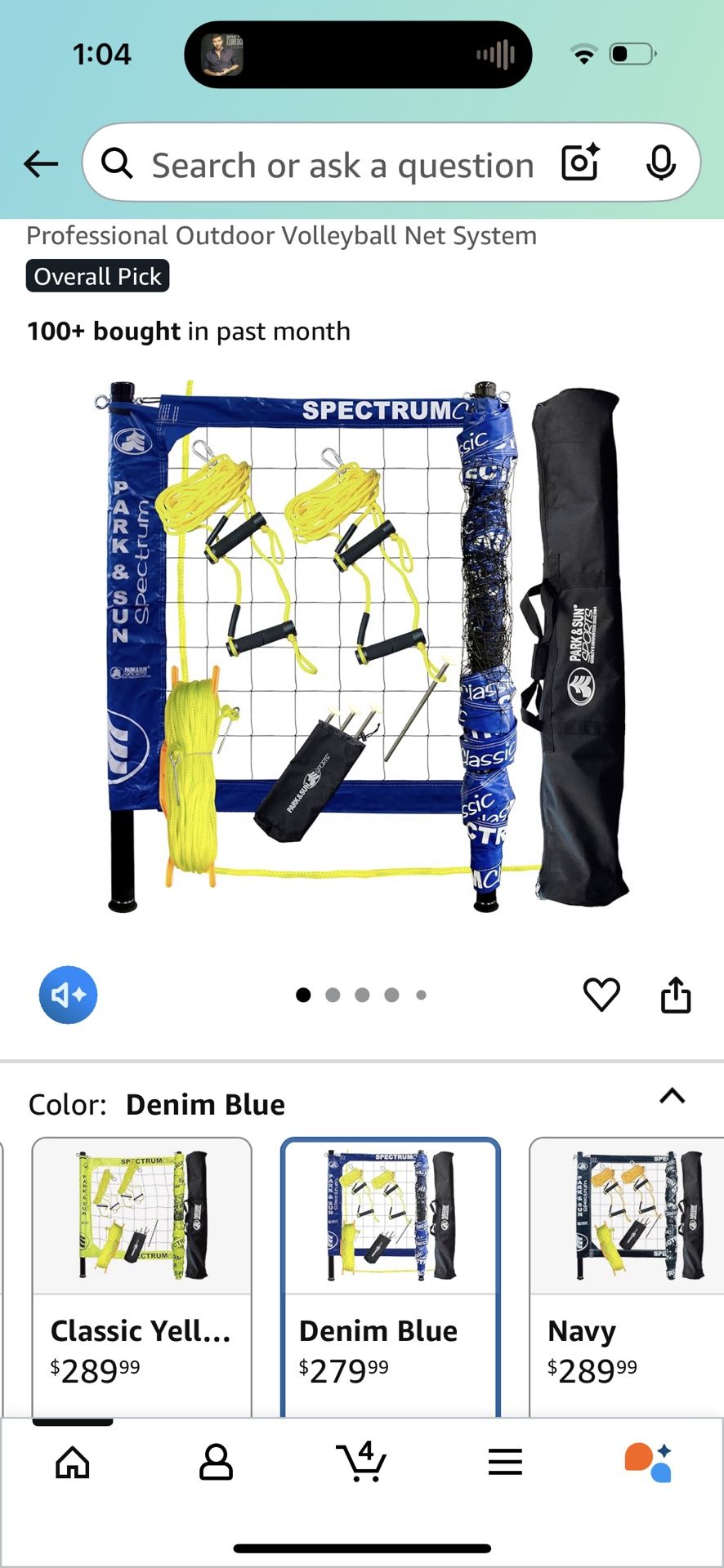Tap the blue audio summary button
This screenshot has width=724, height=1568.
pos(69,995)
